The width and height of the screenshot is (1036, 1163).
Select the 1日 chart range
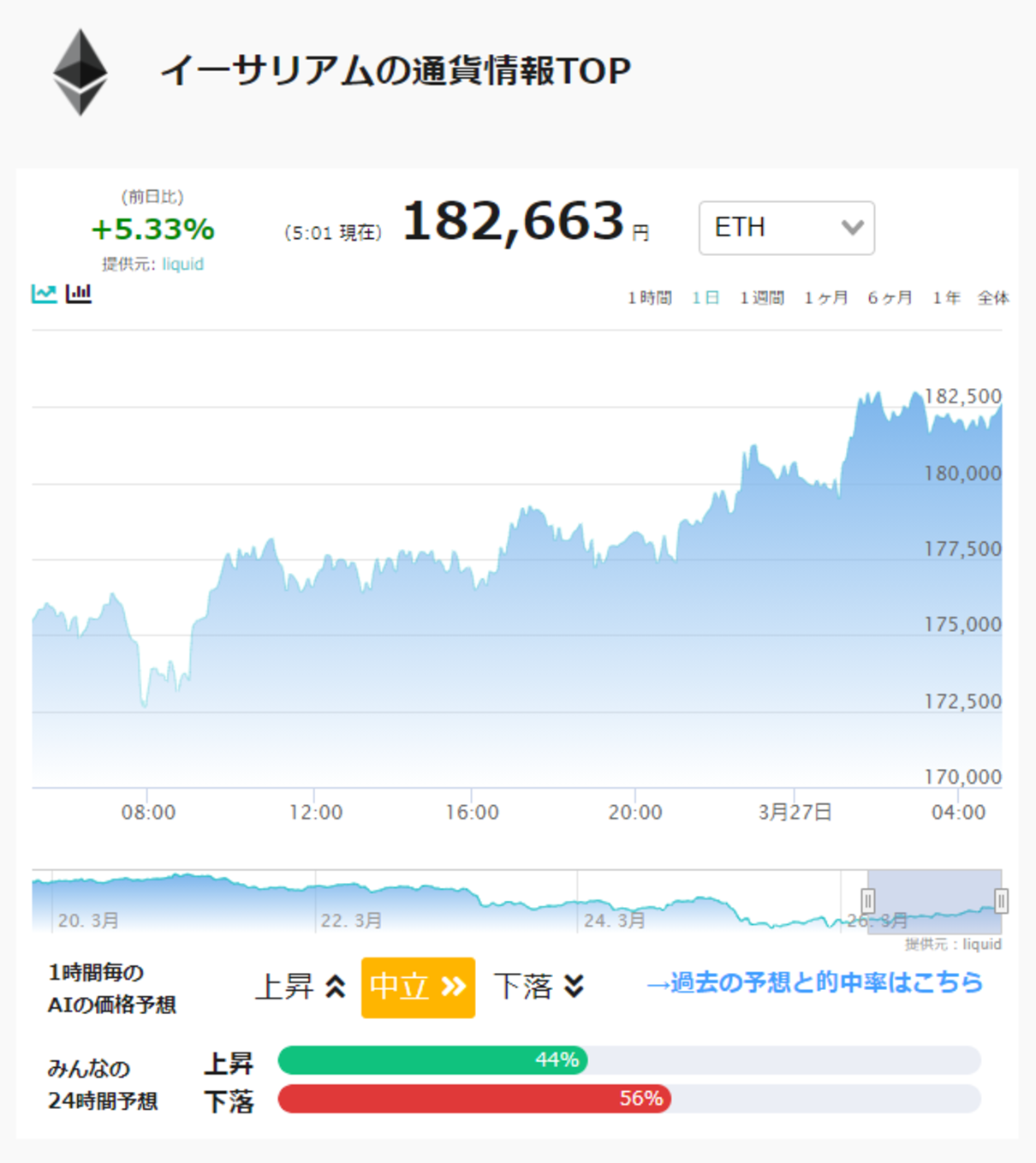[706, 298]
